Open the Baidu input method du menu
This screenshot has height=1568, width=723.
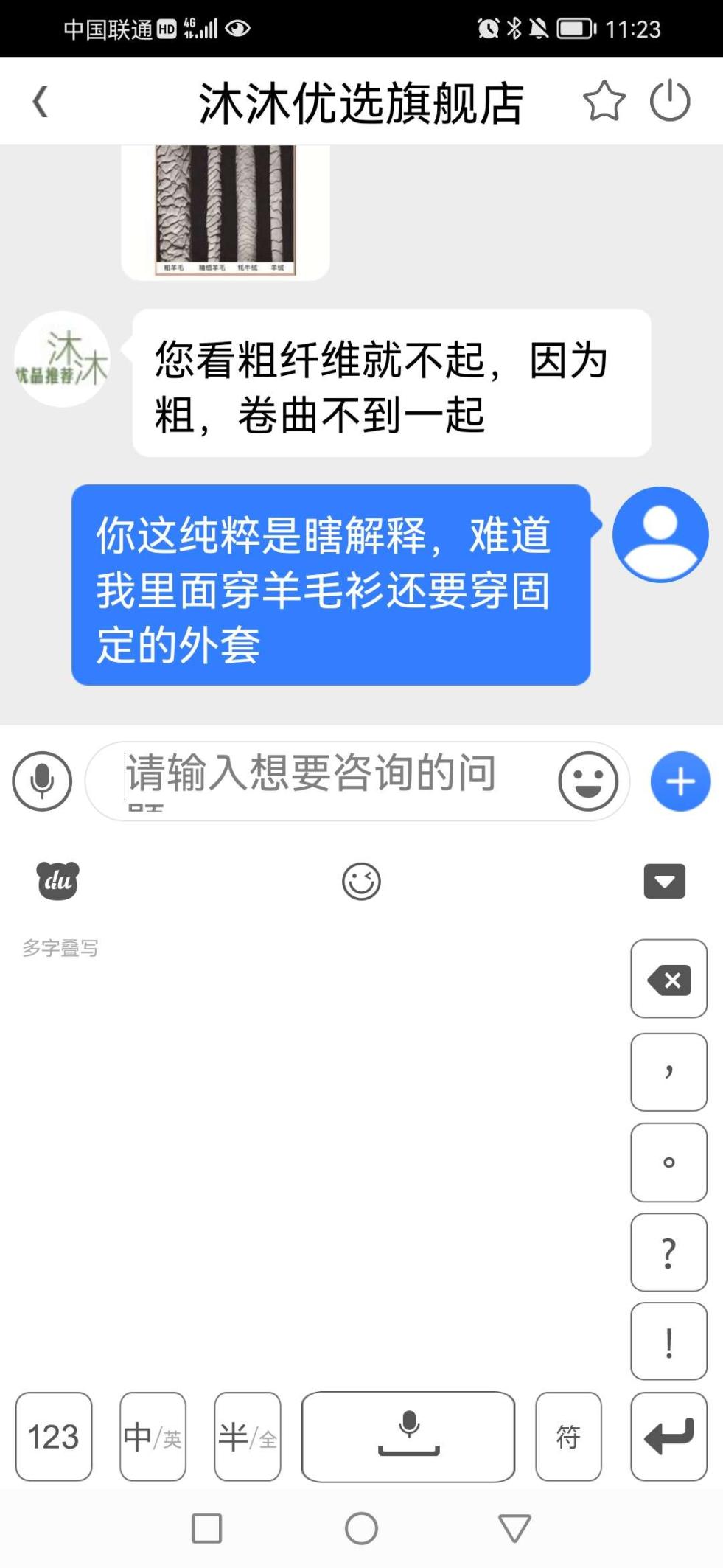(58, 880)
